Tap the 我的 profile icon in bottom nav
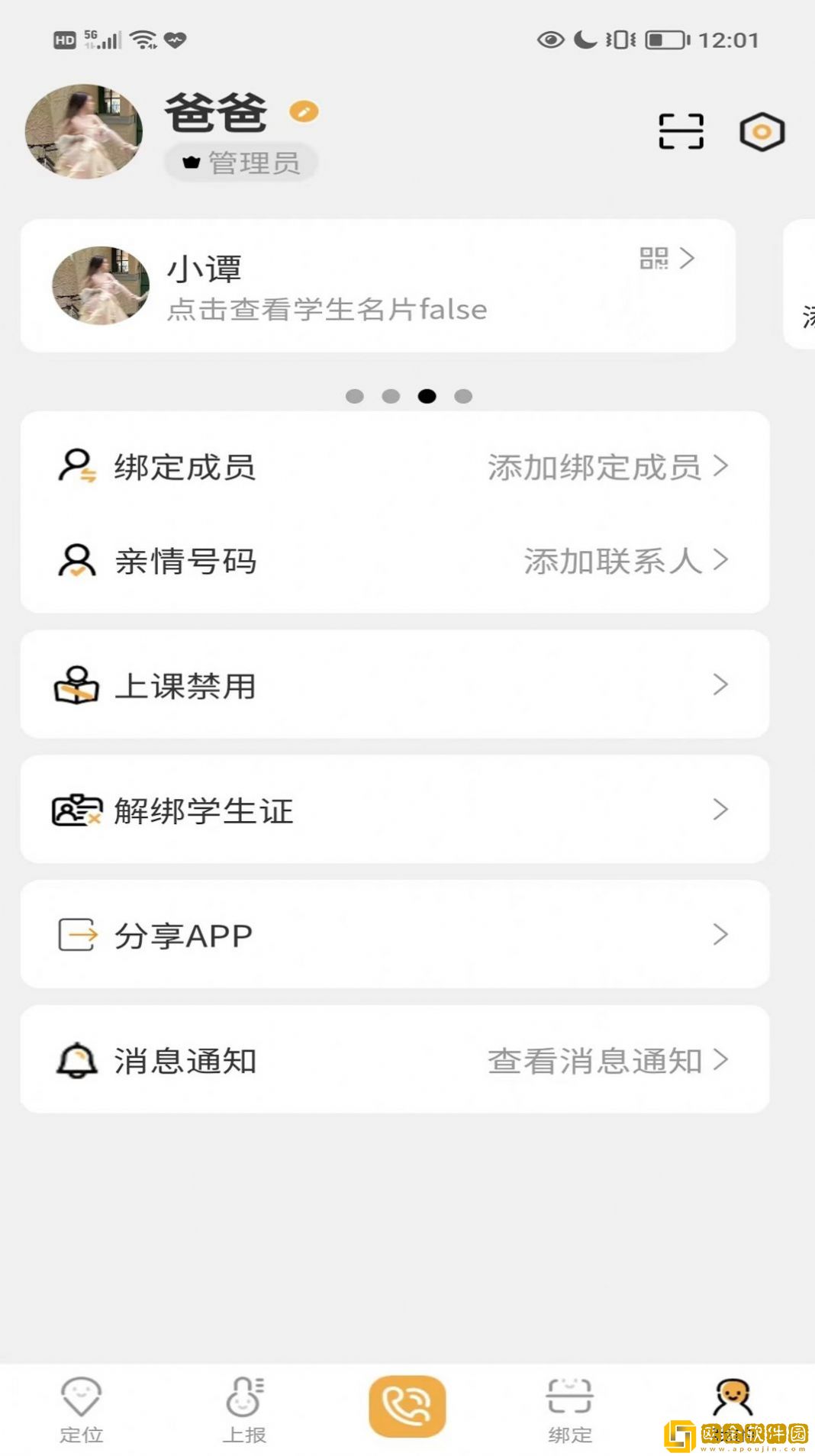Viewport: 815px width, 1456px height. coord(733,1396)
